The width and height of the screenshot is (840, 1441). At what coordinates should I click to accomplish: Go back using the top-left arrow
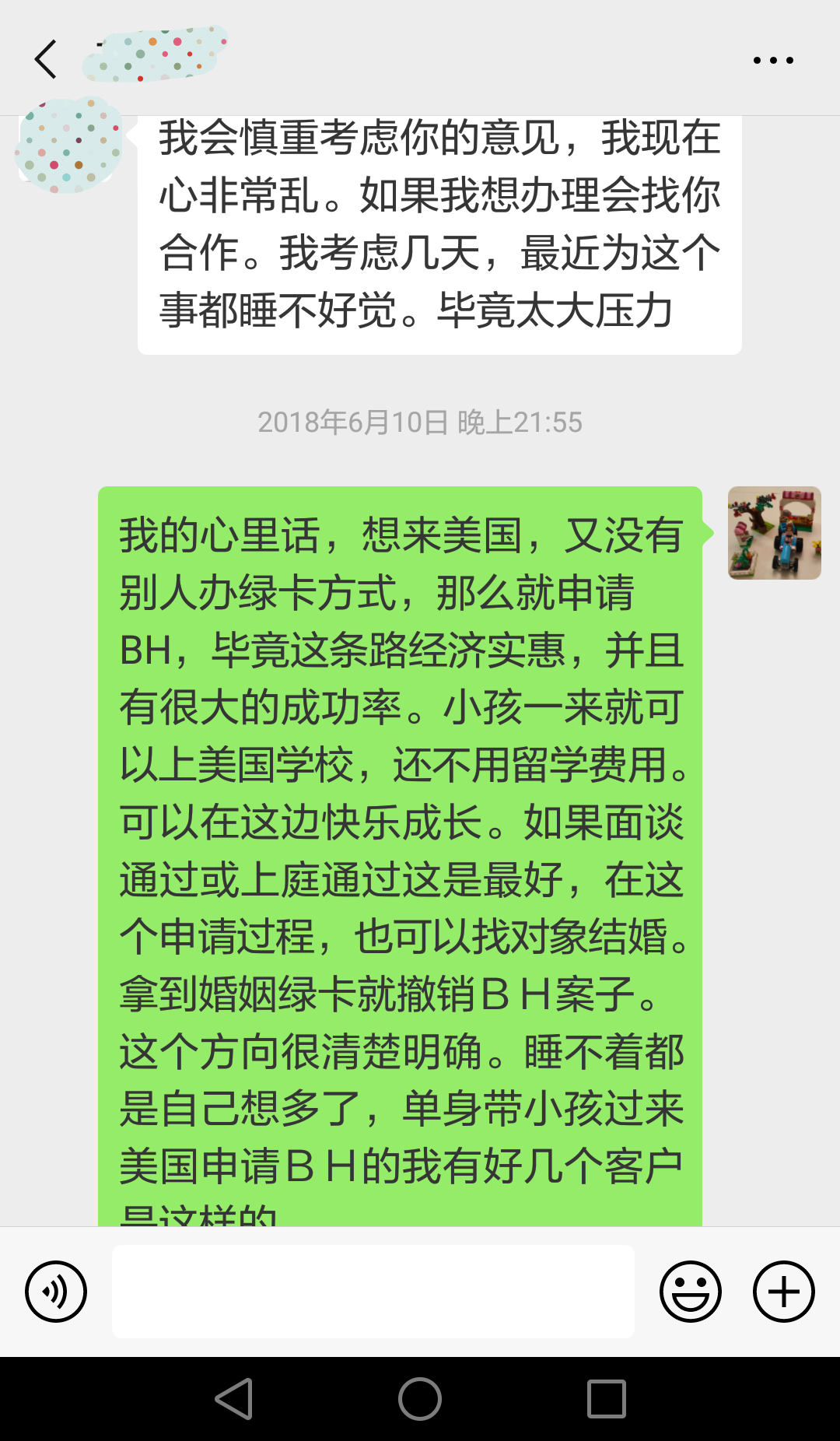pos(46,60)
